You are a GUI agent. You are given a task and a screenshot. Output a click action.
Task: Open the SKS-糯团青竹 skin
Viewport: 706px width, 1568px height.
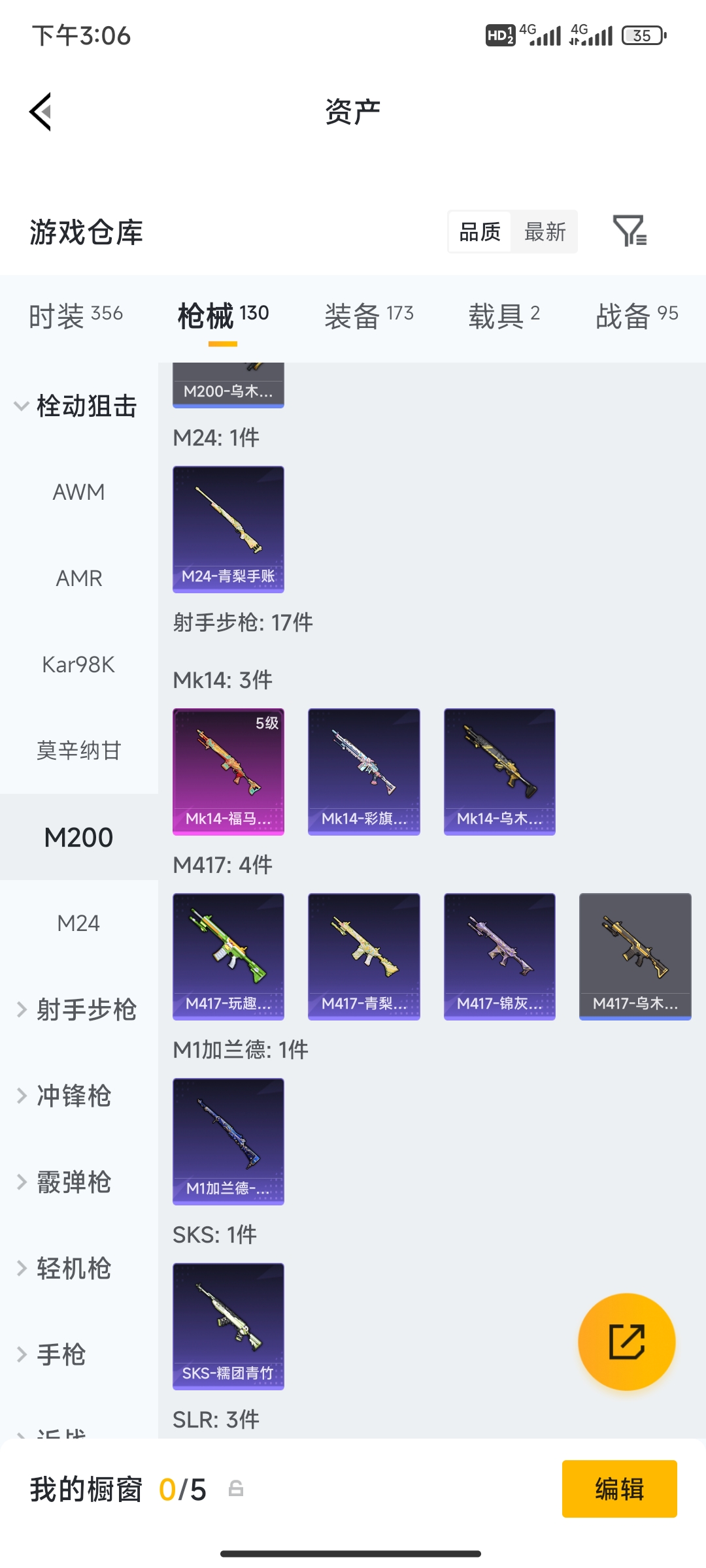click(228, 1326)
